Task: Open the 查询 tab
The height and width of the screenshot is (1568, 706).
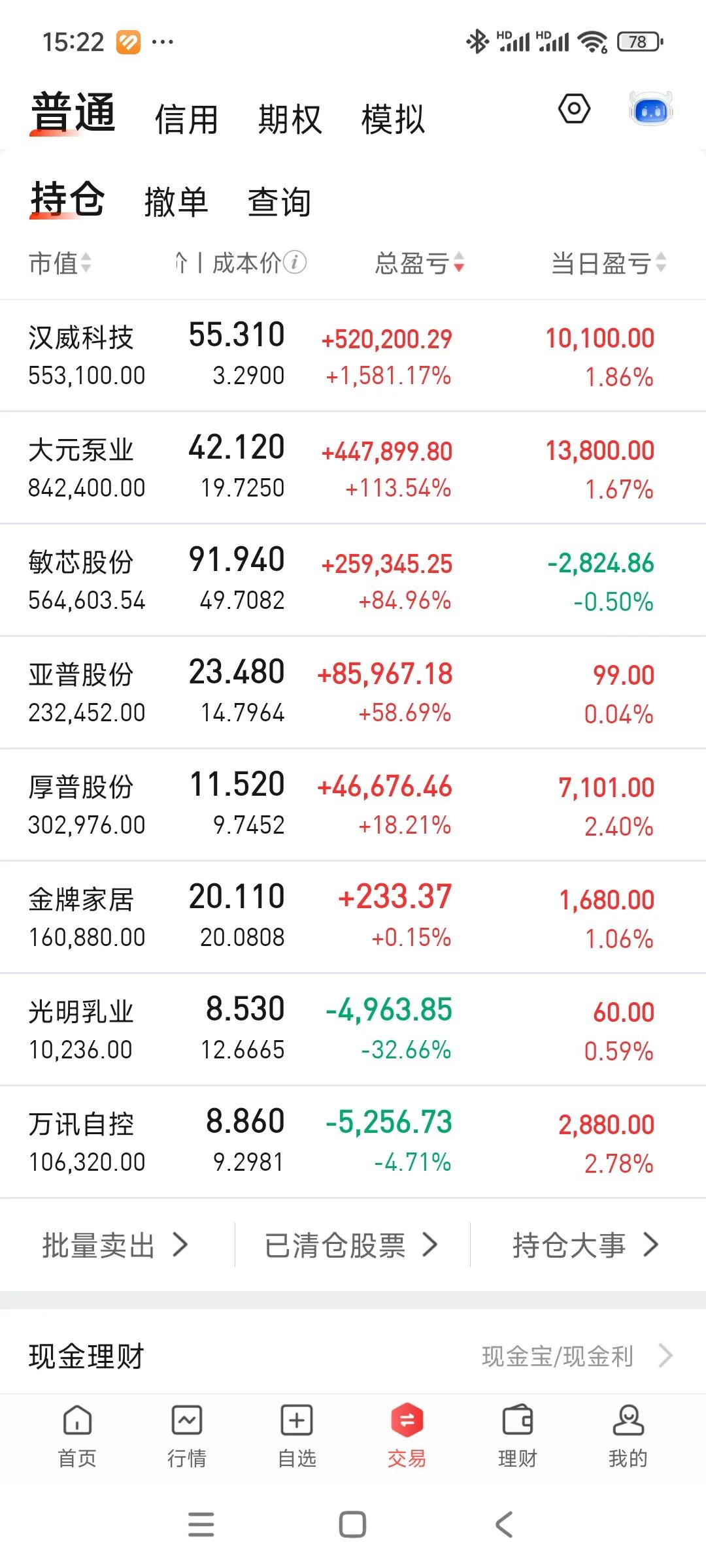Action: click(x=279, y=202)
